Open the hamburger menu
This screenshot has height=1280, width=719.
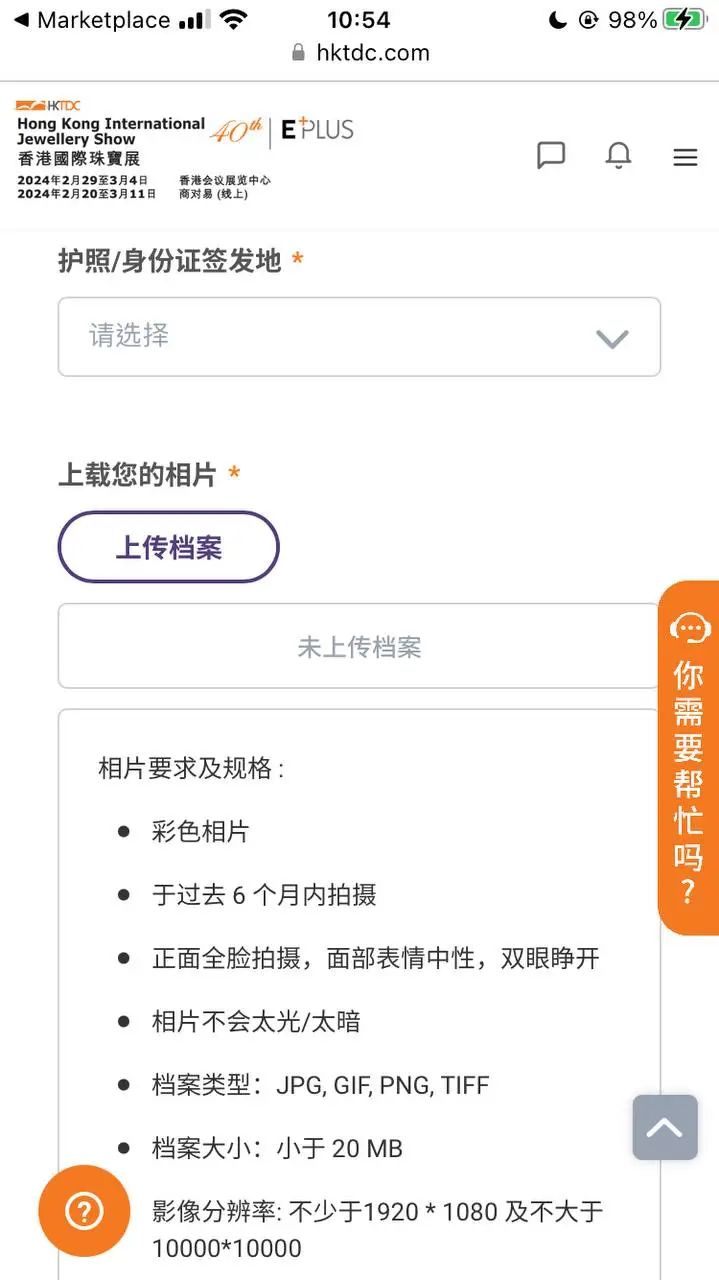(685, 157)
